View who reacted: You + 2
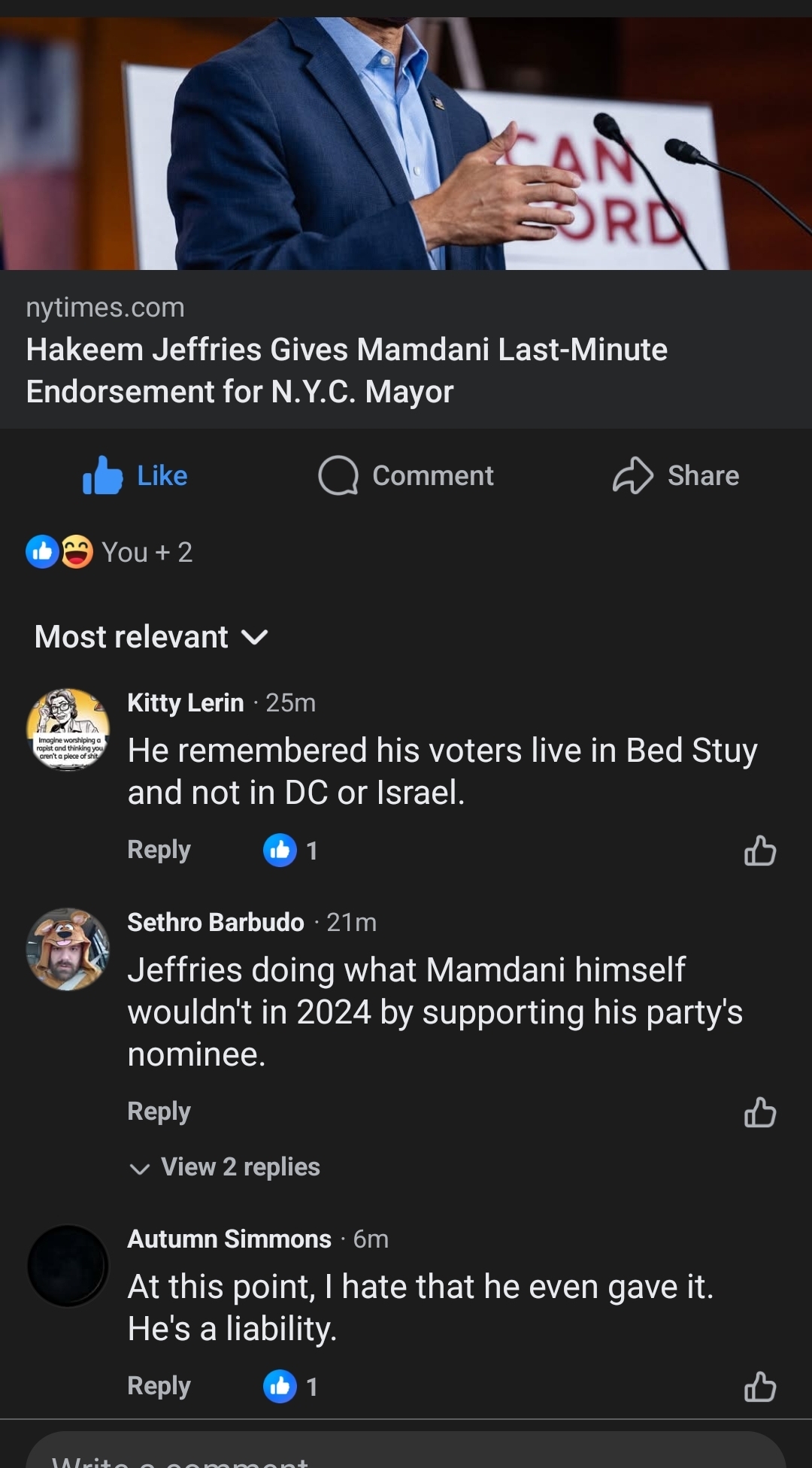 pos(110,553)
